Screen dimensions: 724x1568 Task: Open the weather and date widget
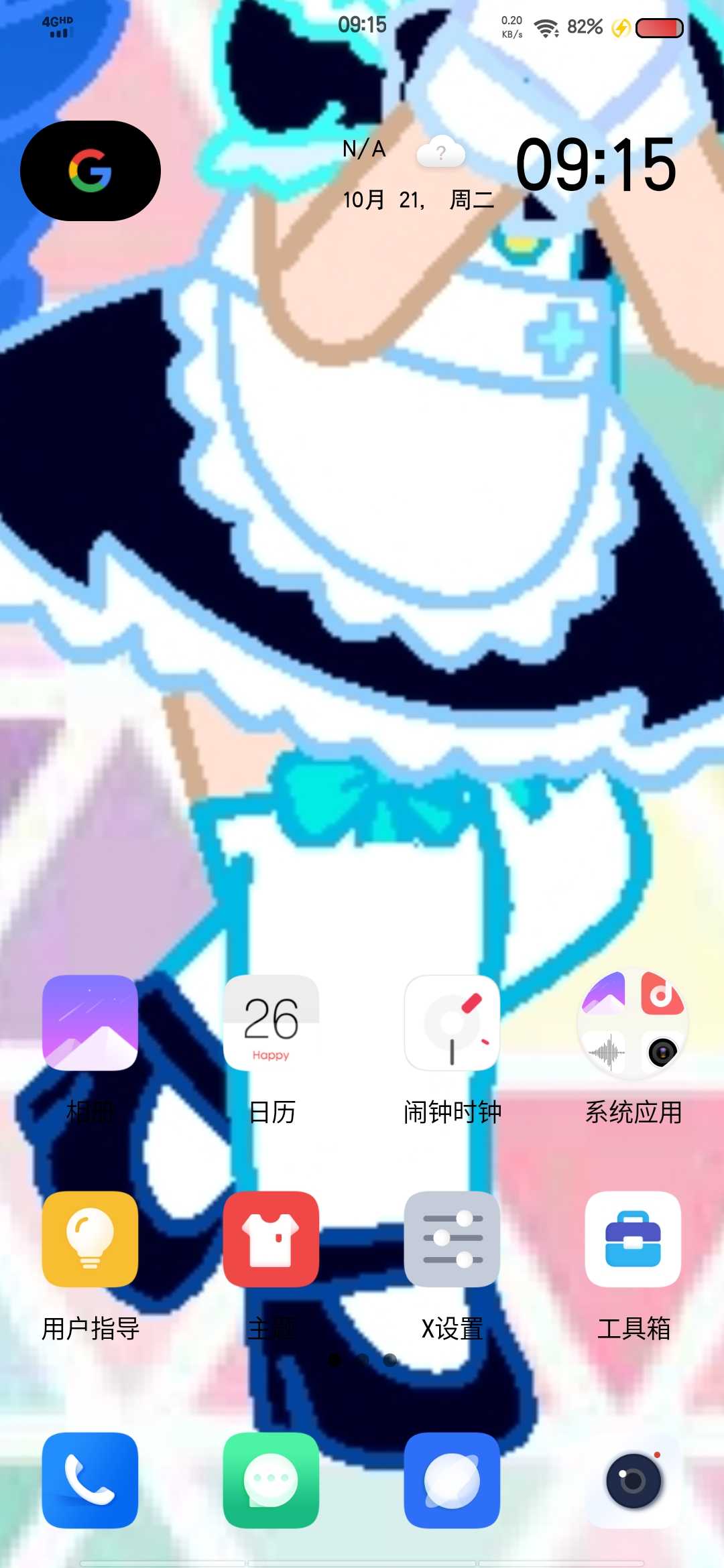tap(417, 176)
